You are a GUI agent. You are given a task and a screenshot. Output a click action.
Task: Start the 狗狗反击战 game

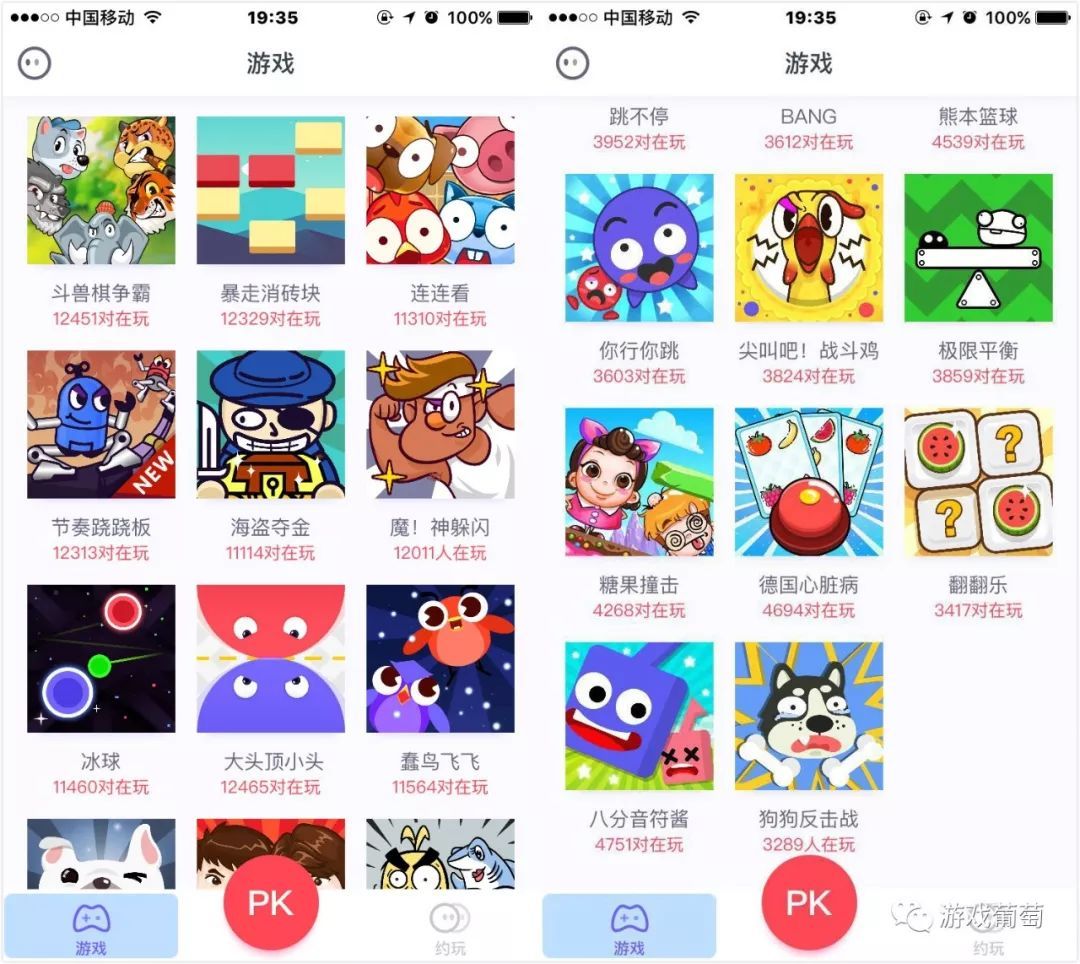808,716
